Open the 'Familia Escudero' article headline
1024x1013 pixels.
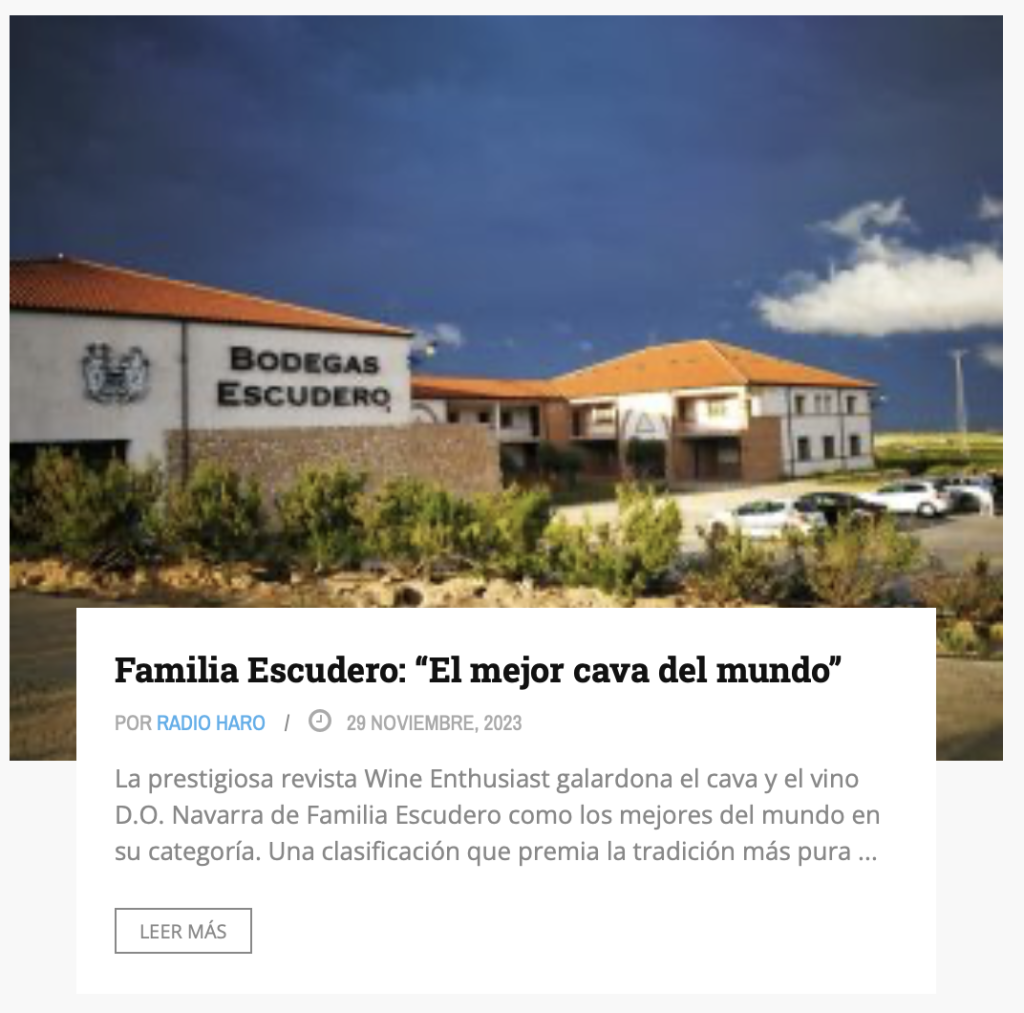point(478,670)
